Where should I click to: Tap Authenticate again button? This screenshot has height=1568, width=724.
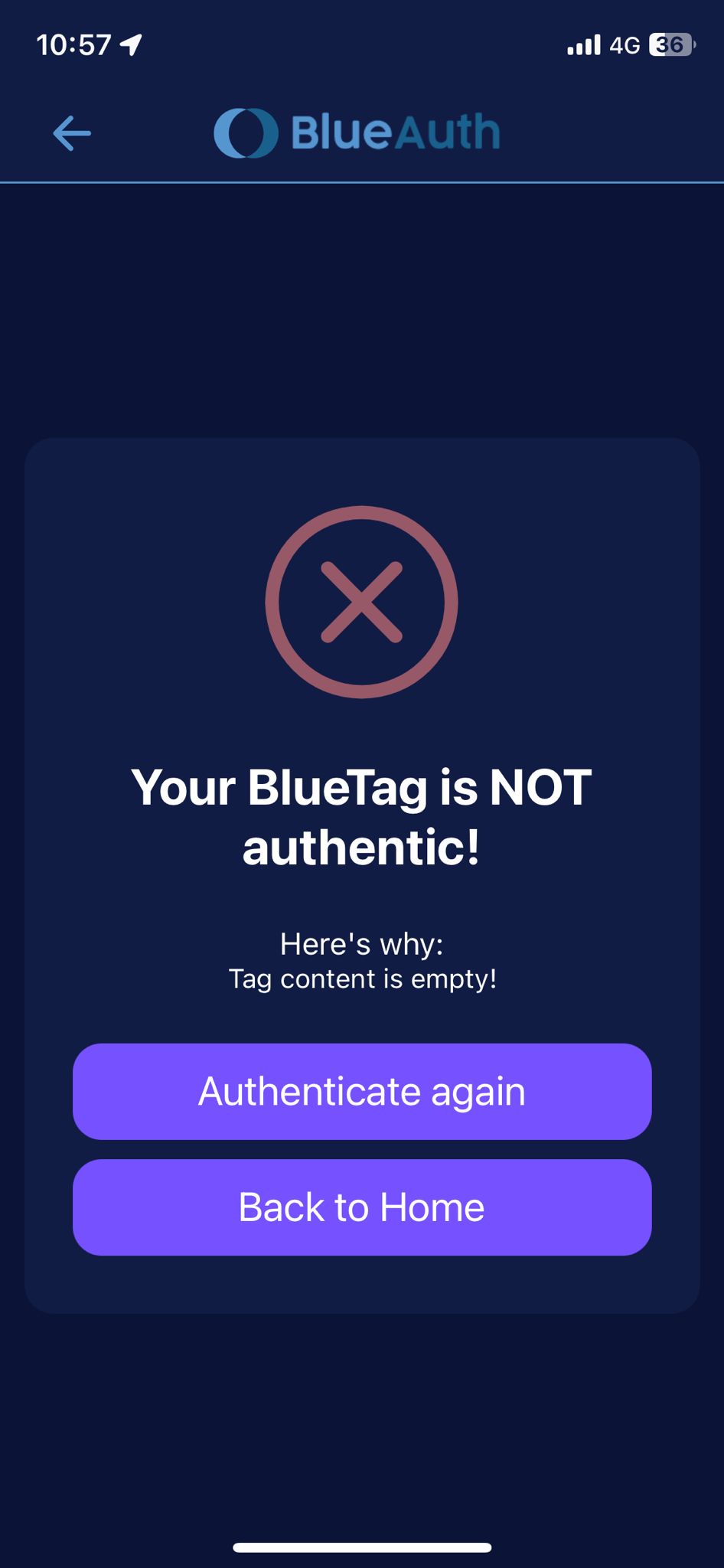pos(362,1091)
